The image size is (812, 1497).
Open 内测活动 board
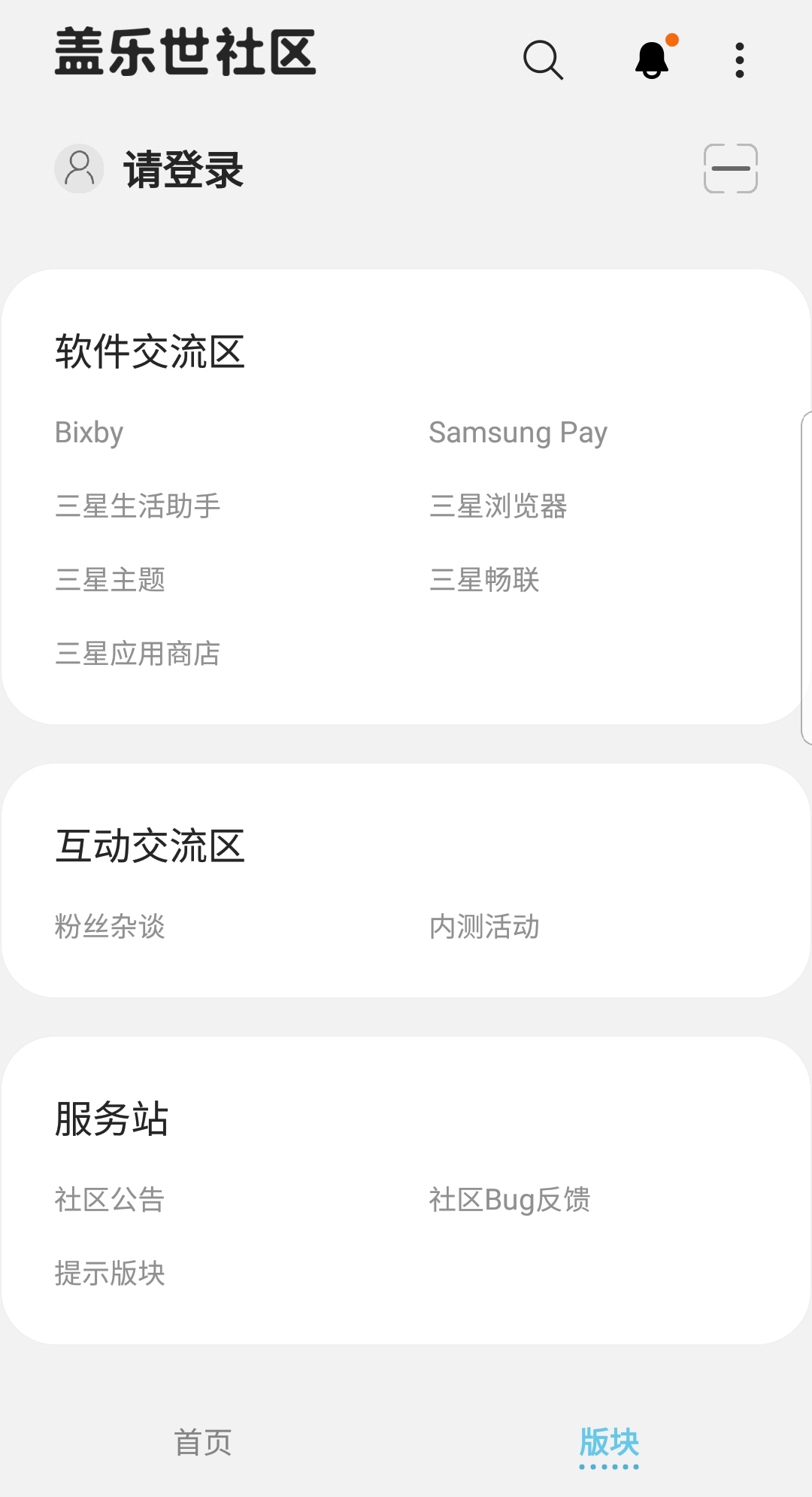point(484,927)
